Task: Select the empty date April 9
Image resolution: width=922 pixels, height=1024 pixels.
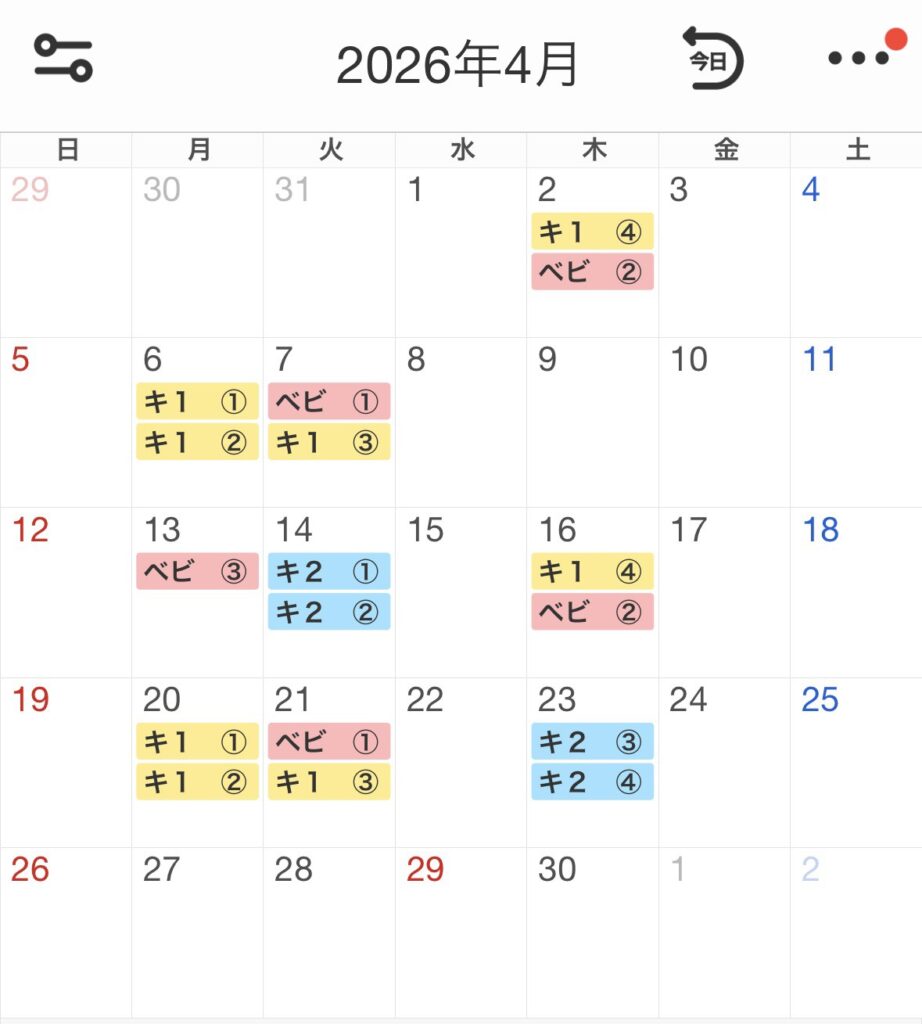Action: tap(592, 422)
